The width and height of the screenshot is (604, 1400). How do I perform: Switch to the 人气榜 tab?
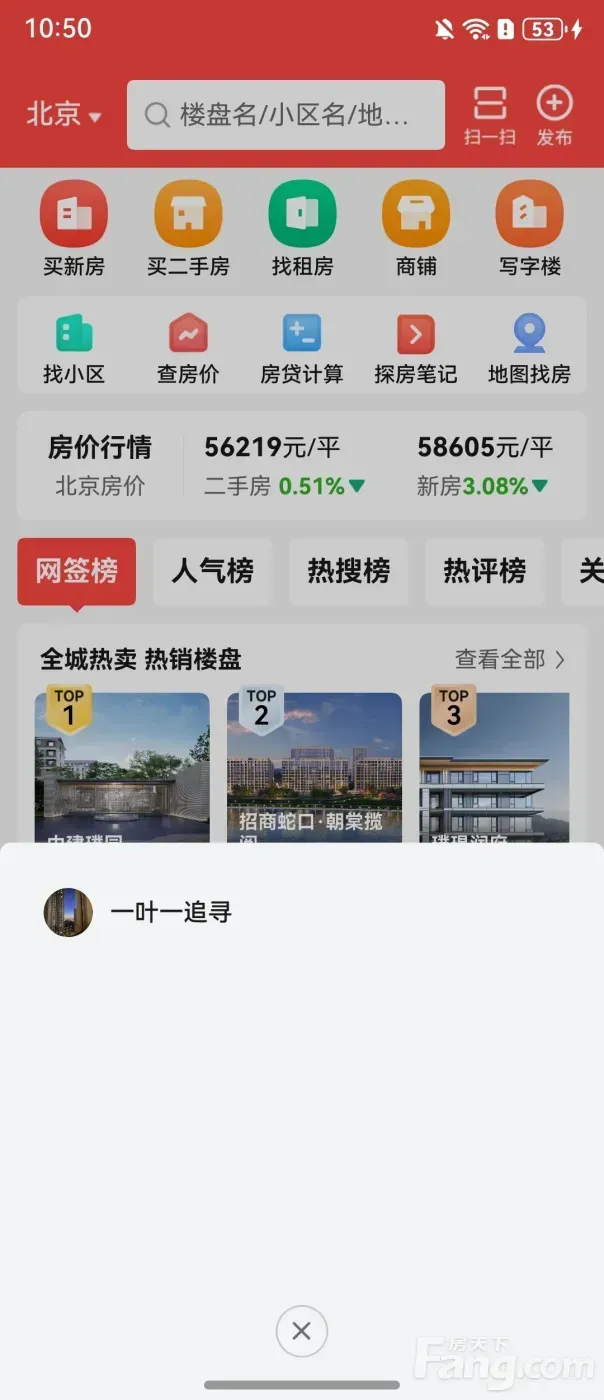[212, 571]
